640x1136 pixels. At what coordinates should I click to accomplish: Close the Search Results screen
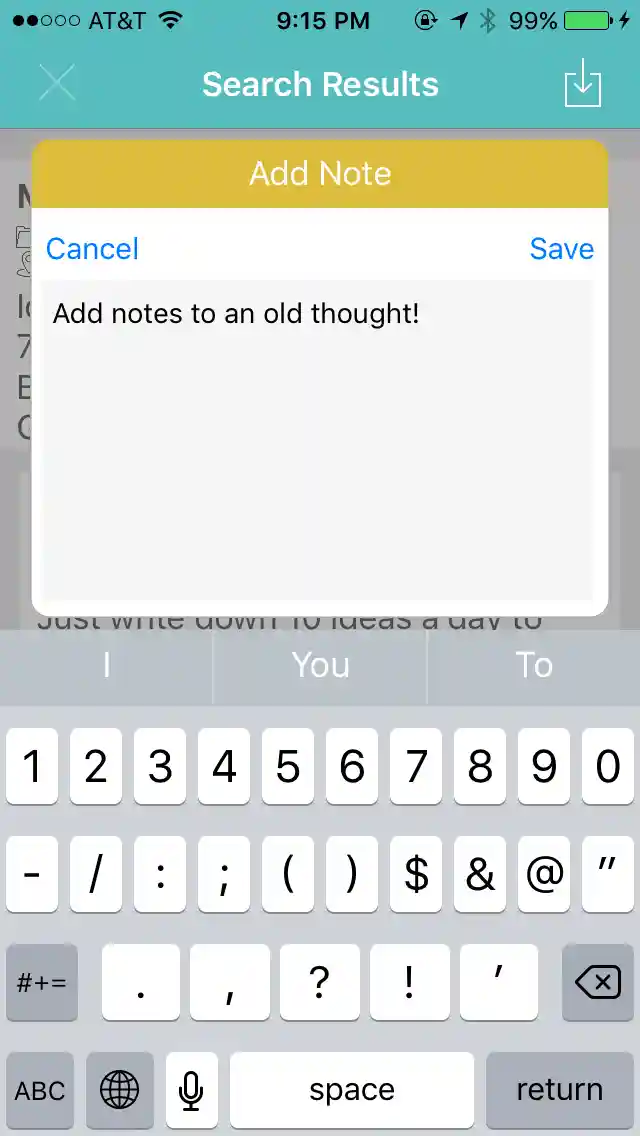click(57, 84)
